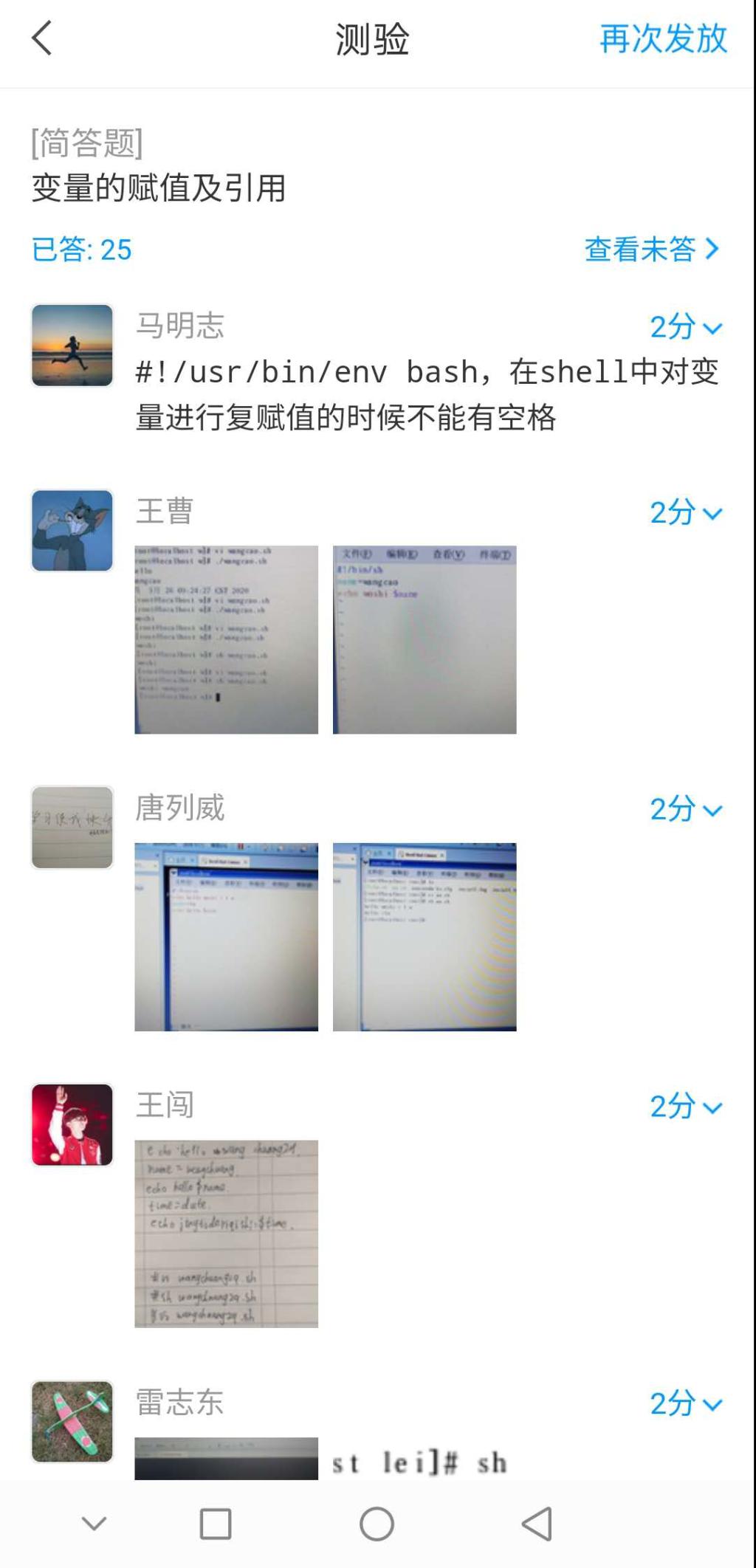Open 查看未答 unanswered list
The image size is (756, 1568).
650,250
